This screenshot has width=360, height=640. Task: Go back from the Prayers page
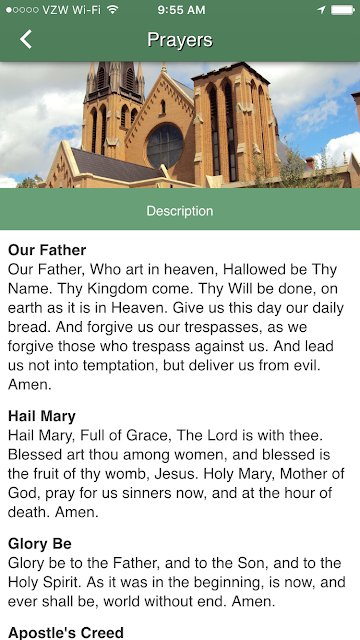point(26,40)
